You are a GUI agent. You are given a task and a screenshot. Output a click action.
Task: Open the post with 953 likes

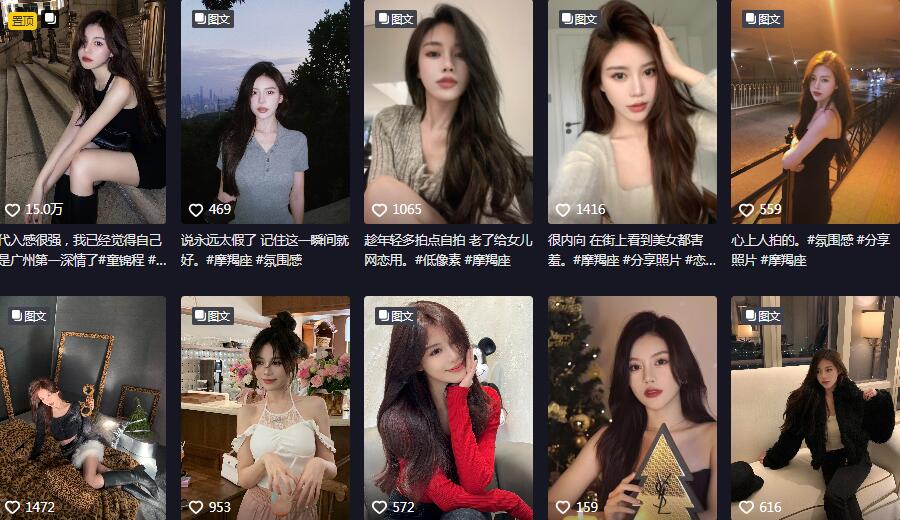click(x=264, y=405)
